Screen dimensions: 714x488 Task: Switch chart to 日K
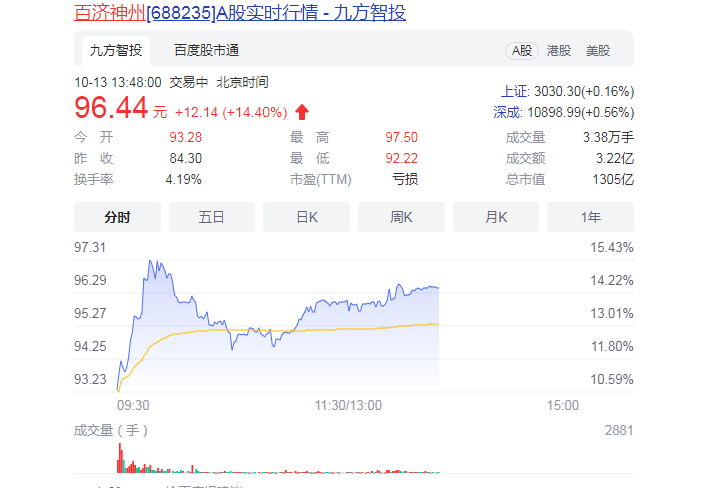click(306, 217)
